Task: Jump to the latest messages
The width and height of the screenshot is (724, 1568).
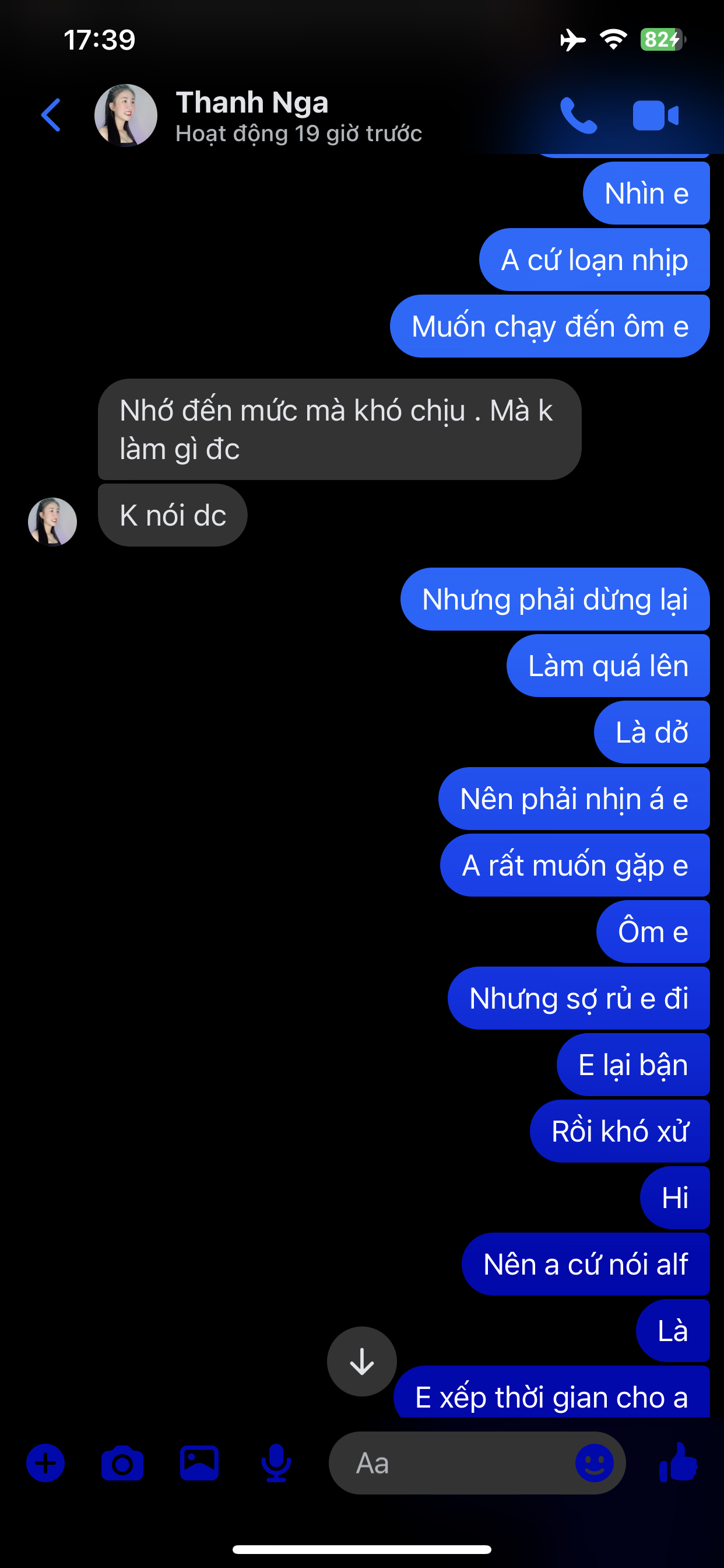Action: 361,1361
